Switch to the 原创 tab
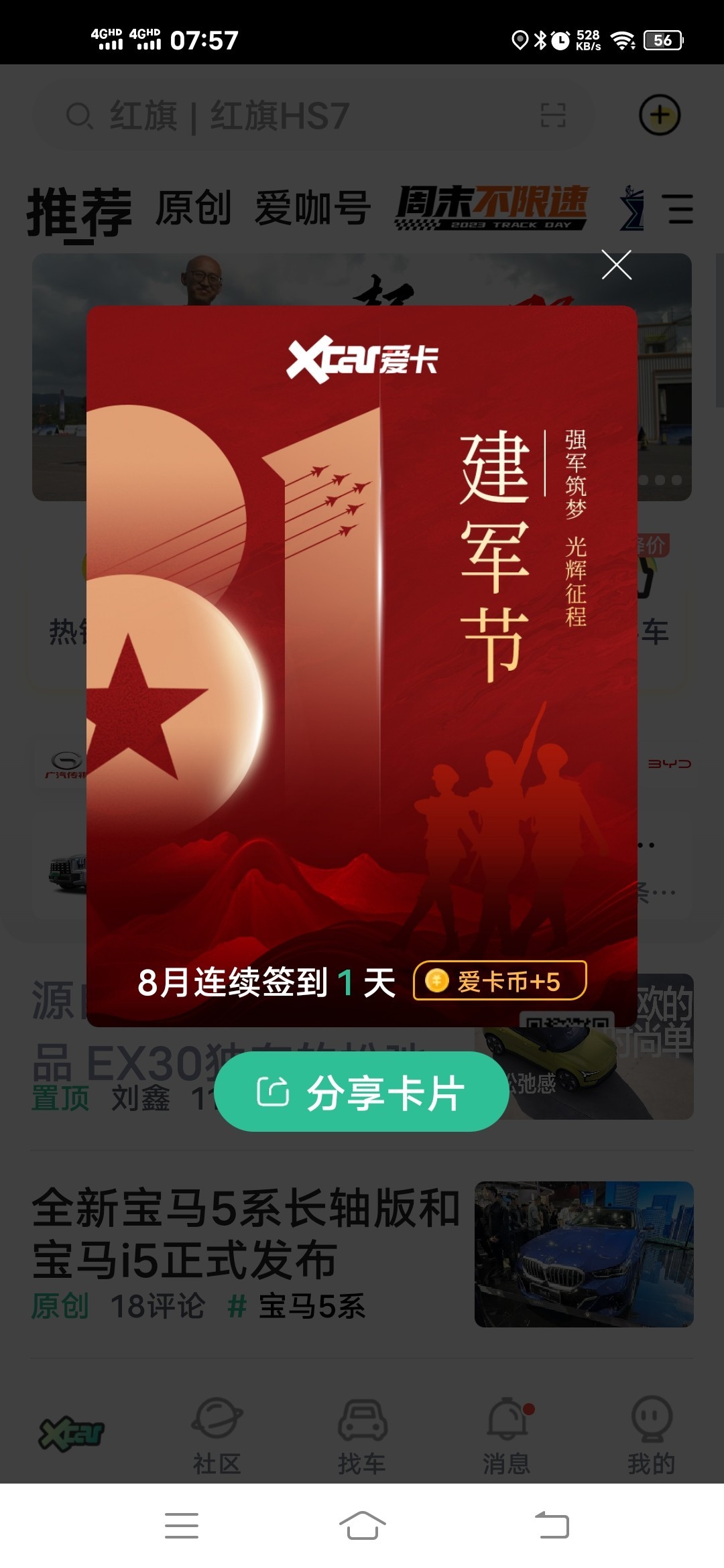Viewport: 724px width, 1568px height. pyautogui.click(x=193, y=208)
